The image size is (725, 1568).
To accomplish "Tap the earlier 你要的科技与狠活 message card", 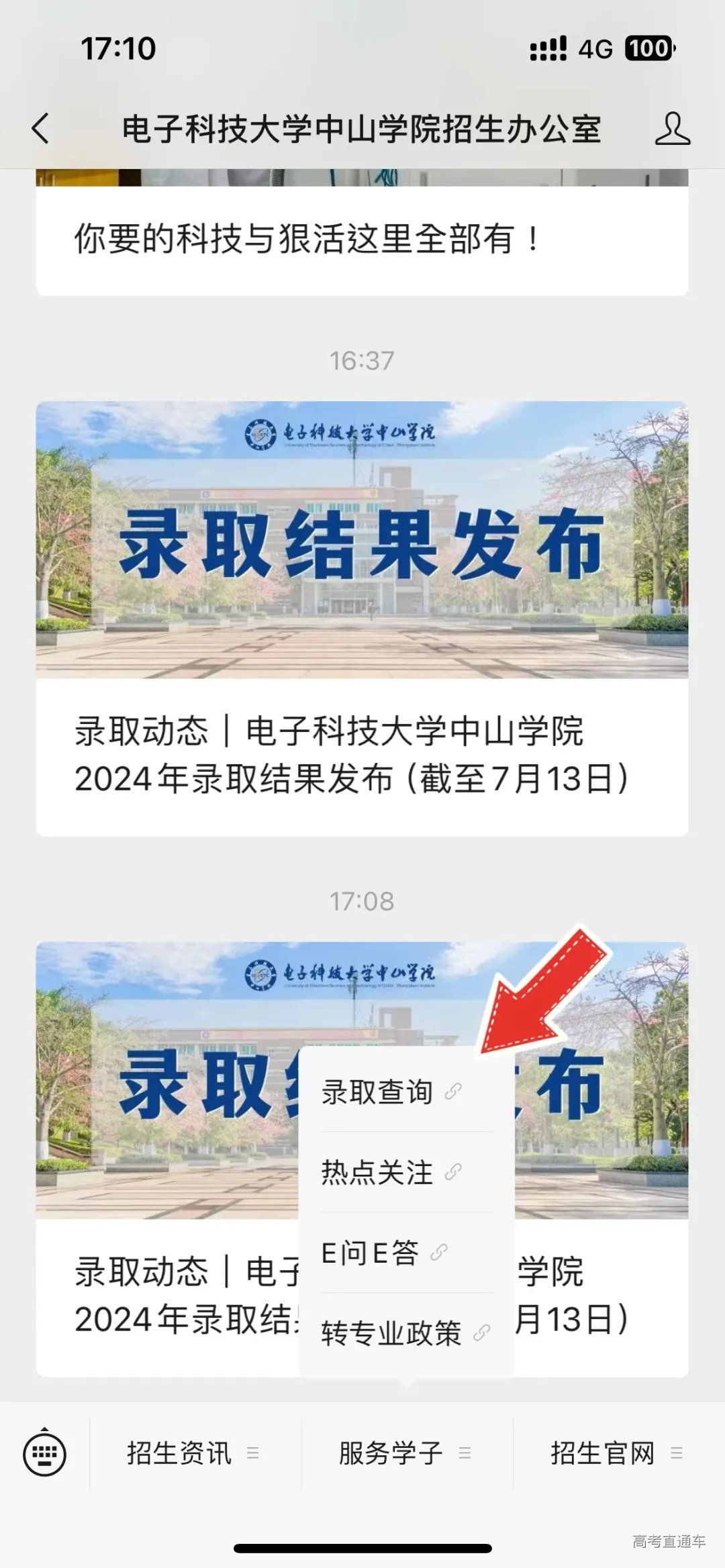I will coord(305,238).
